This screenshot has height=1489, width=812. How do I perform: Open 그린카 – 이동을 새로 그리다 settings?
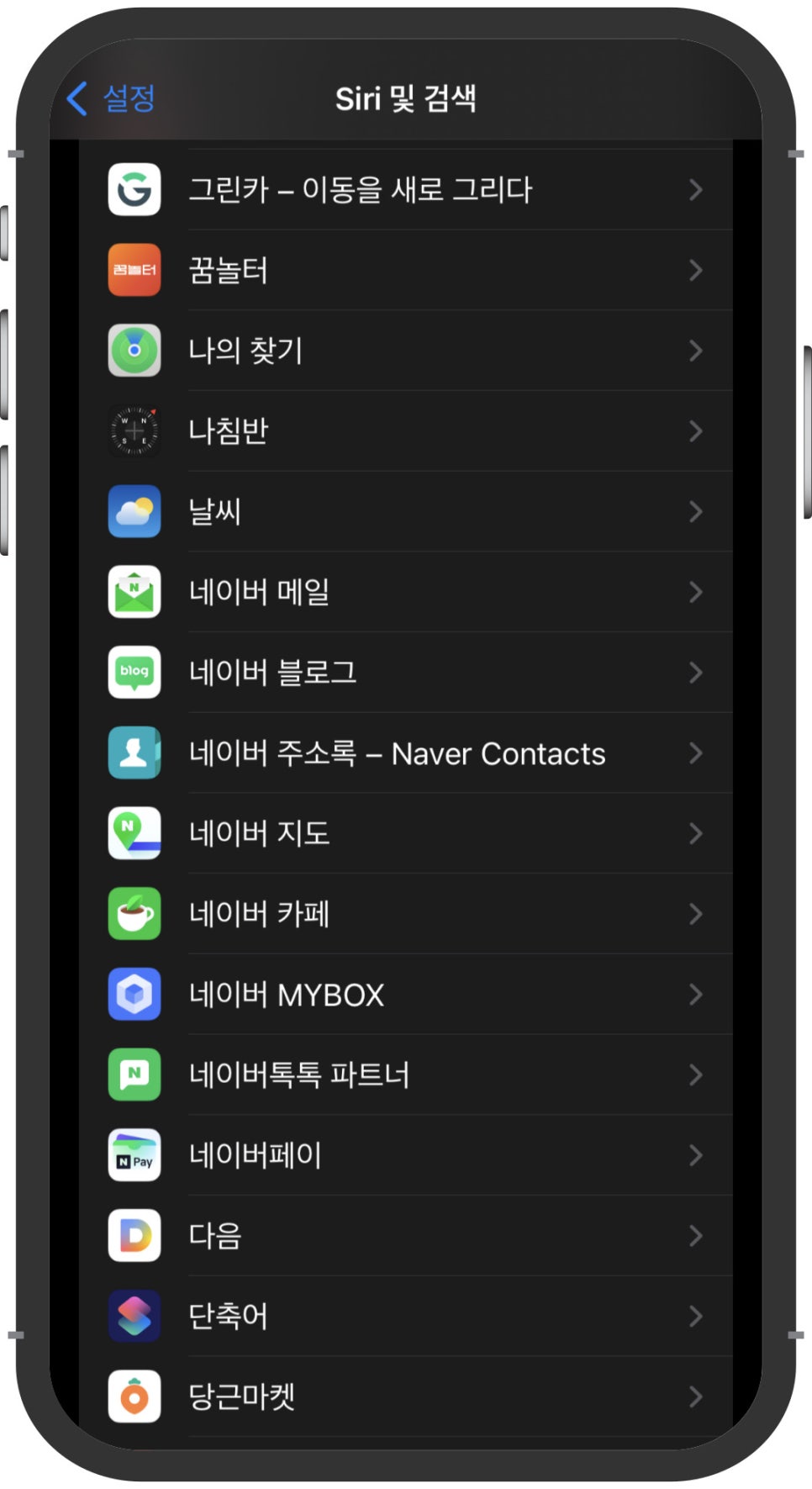point(406,190)
